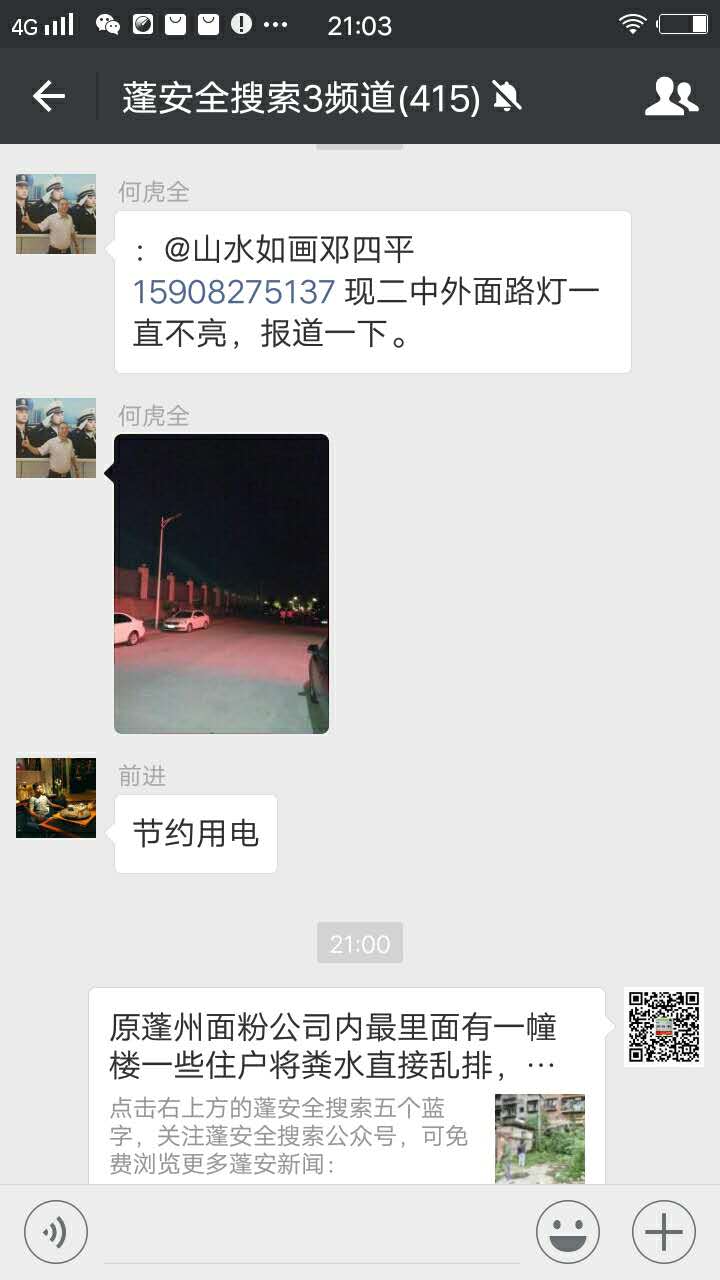The image size is (720, 1280).
Task: Go back from the group chat
Action: pyautogui.click(x=48, y=97)
